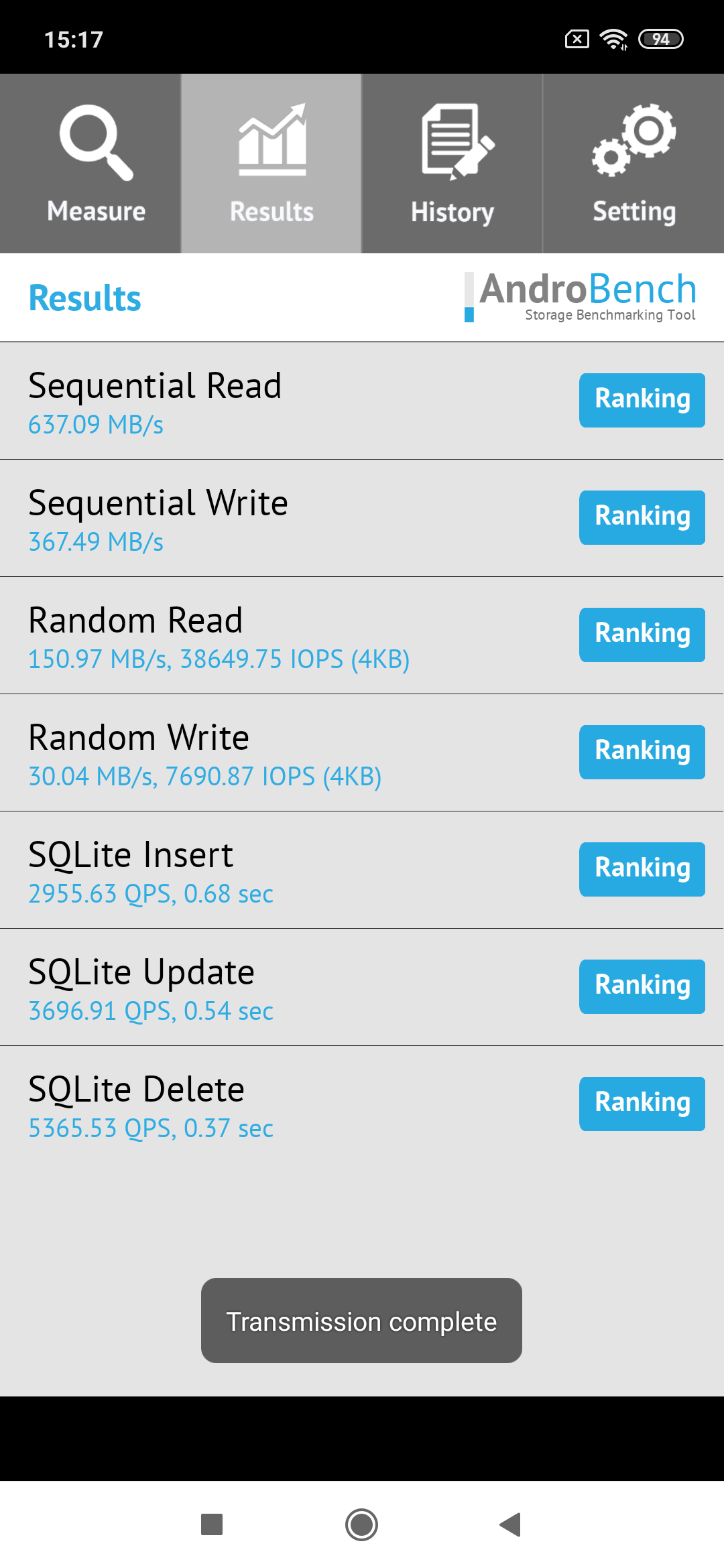Return to the home screen

361,1524
